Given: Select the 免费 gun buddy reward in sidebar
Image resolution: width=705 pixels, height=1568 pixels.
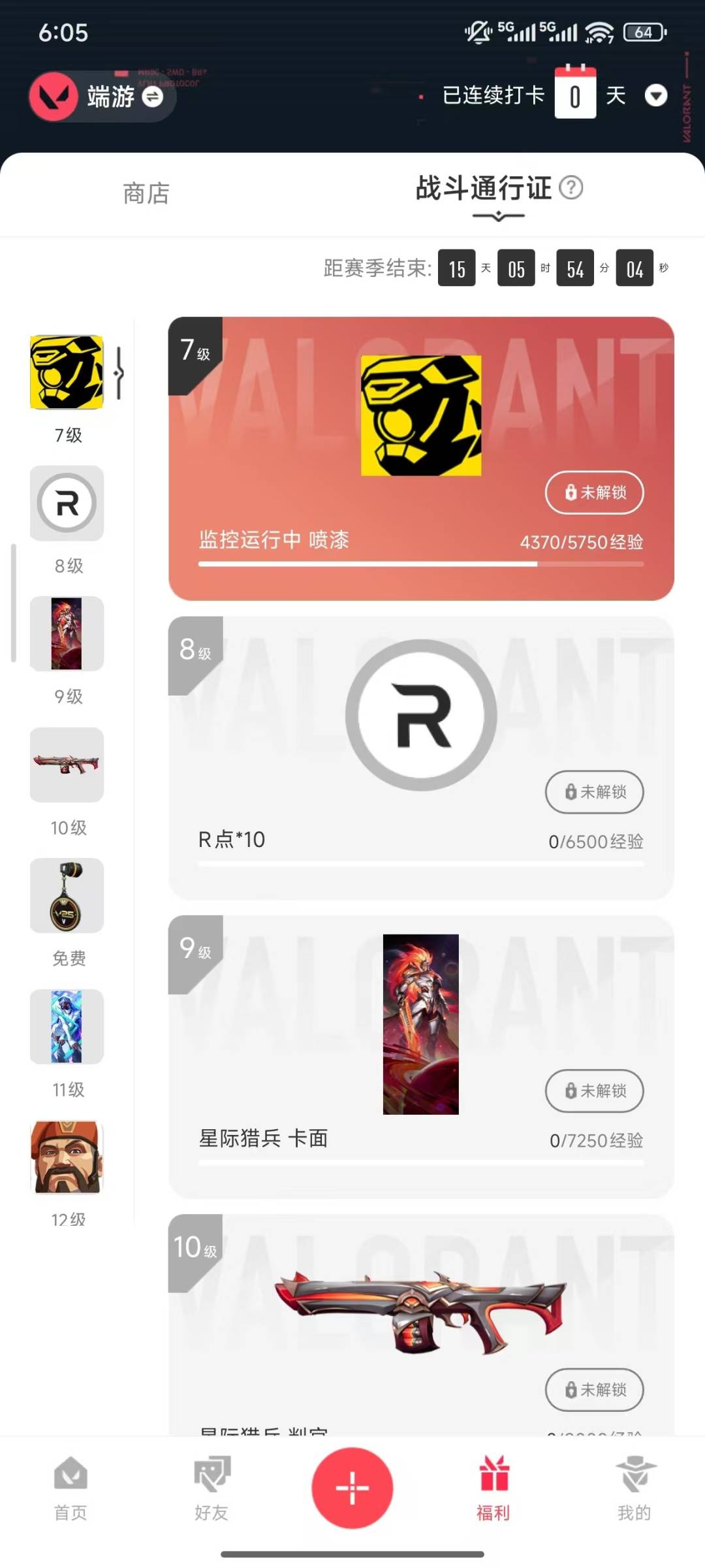Looking at the screenshot, I should (x=67, y=895).
